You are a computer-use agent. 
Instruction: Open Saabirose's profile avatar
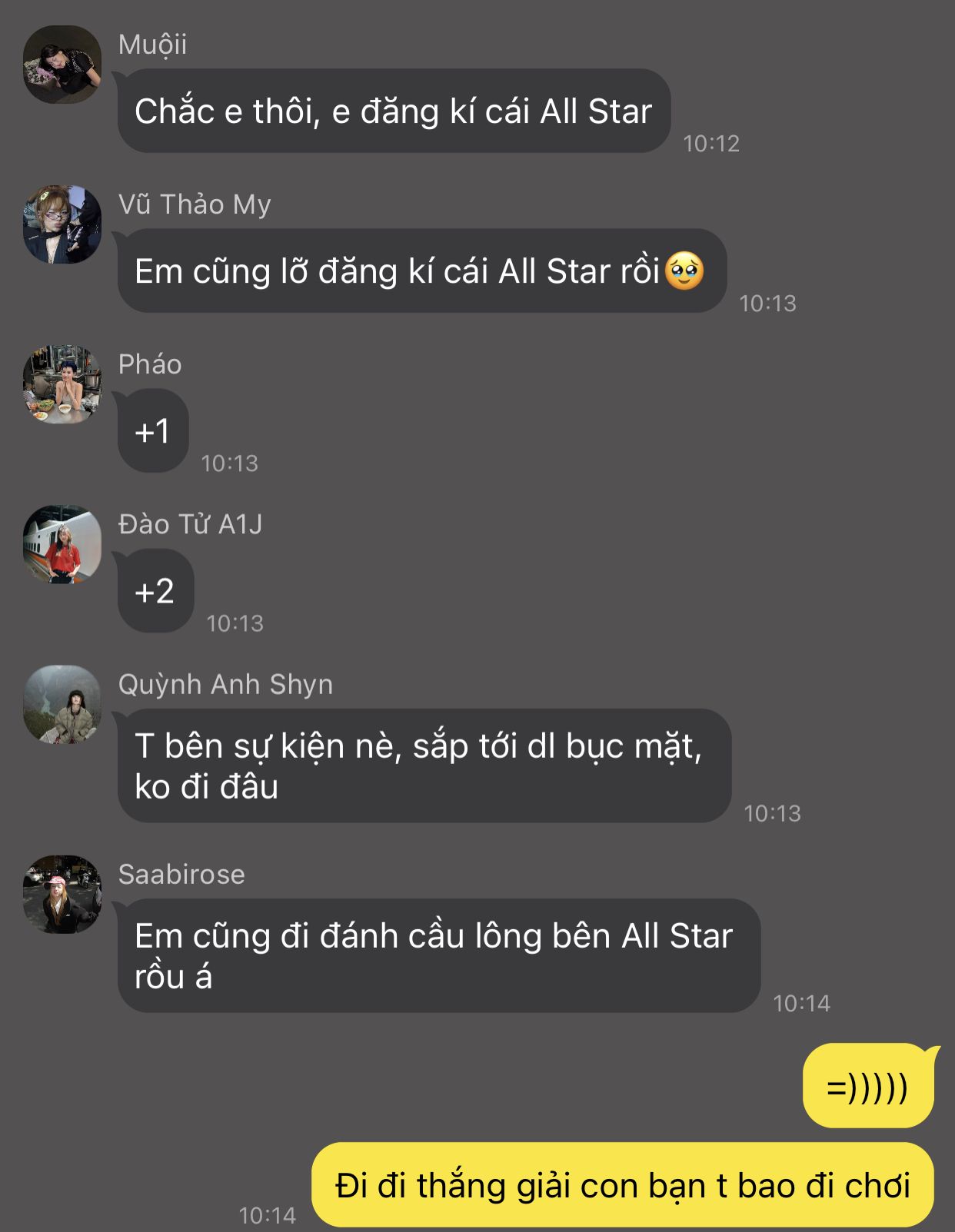click(62, 895)
